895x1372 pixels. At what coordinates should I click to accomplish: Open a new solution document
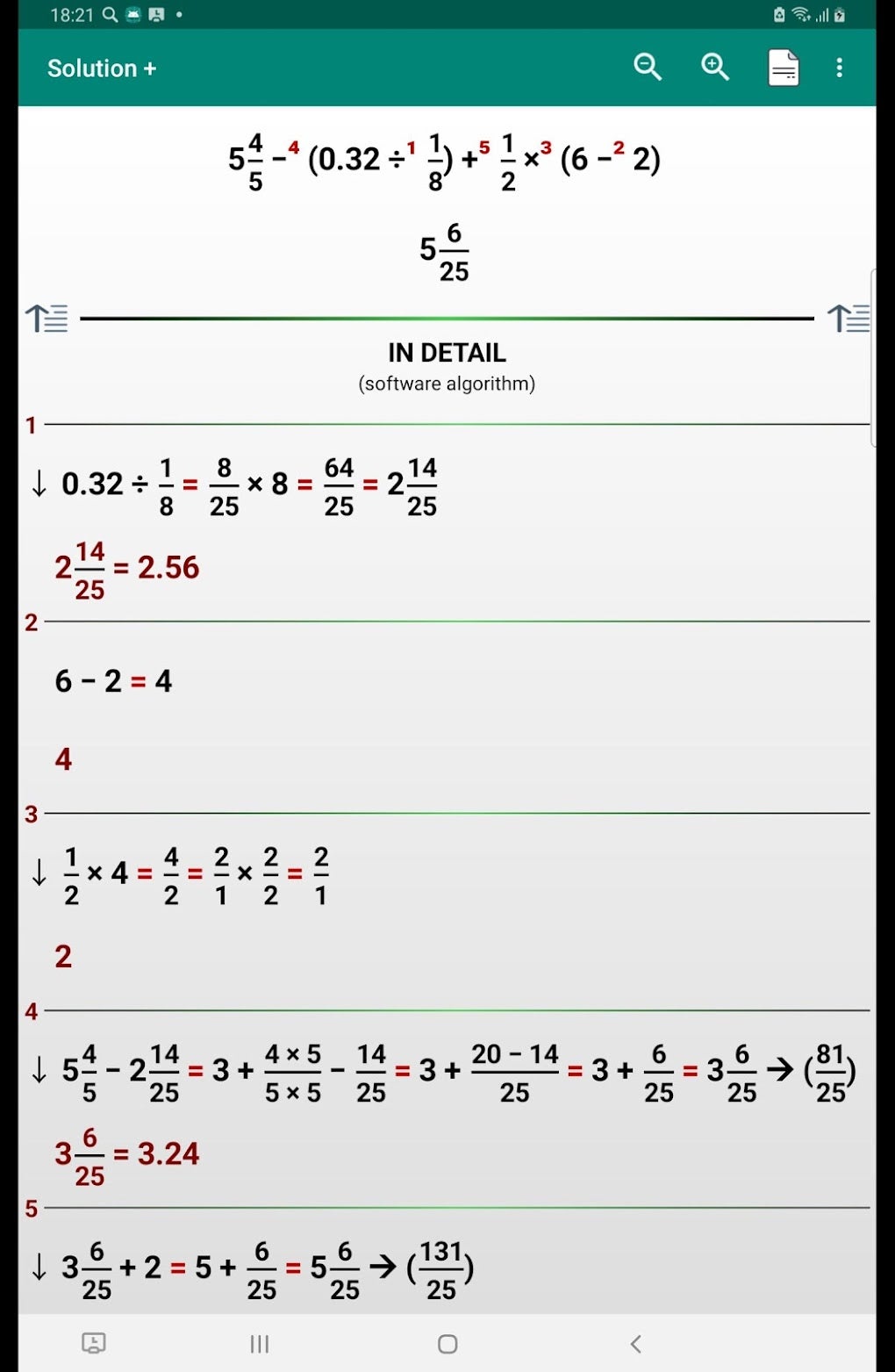click(x=782, y=68)
